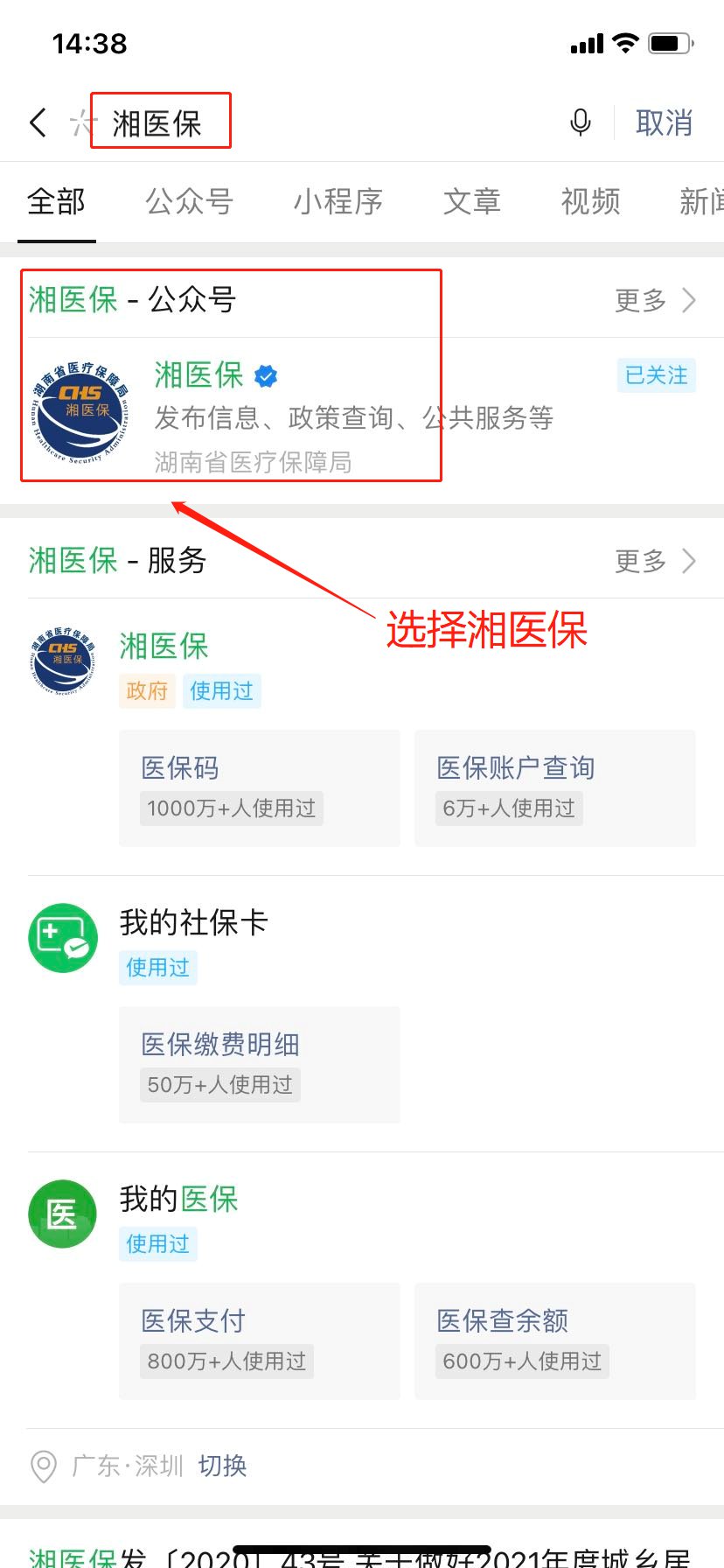This screenshot has width=724, height=1568.
Task: Open the 医保查余额 card
Action: pyautogui.click(x=554, y=1340)
